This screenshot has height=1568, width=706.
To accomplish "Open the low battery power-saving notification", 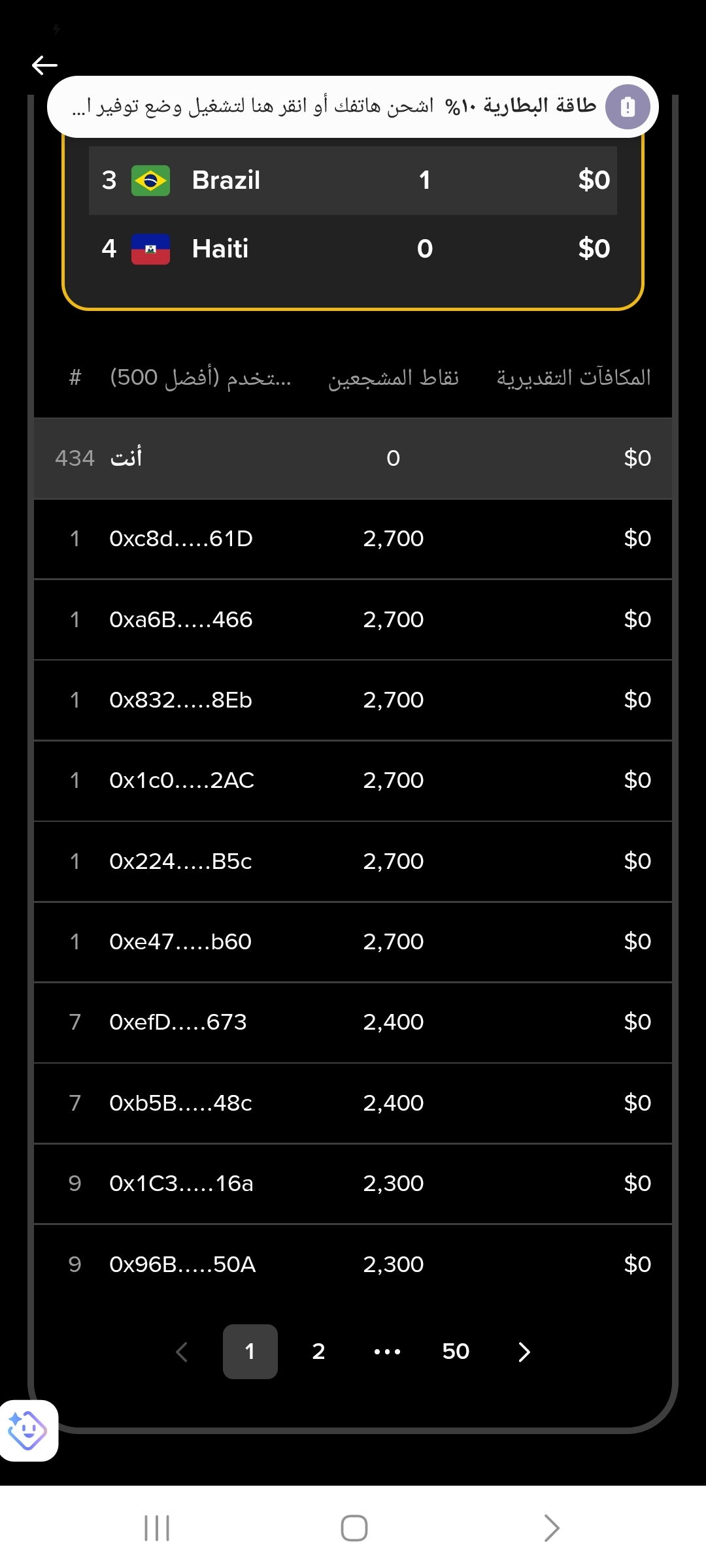I will click(353, 106).
